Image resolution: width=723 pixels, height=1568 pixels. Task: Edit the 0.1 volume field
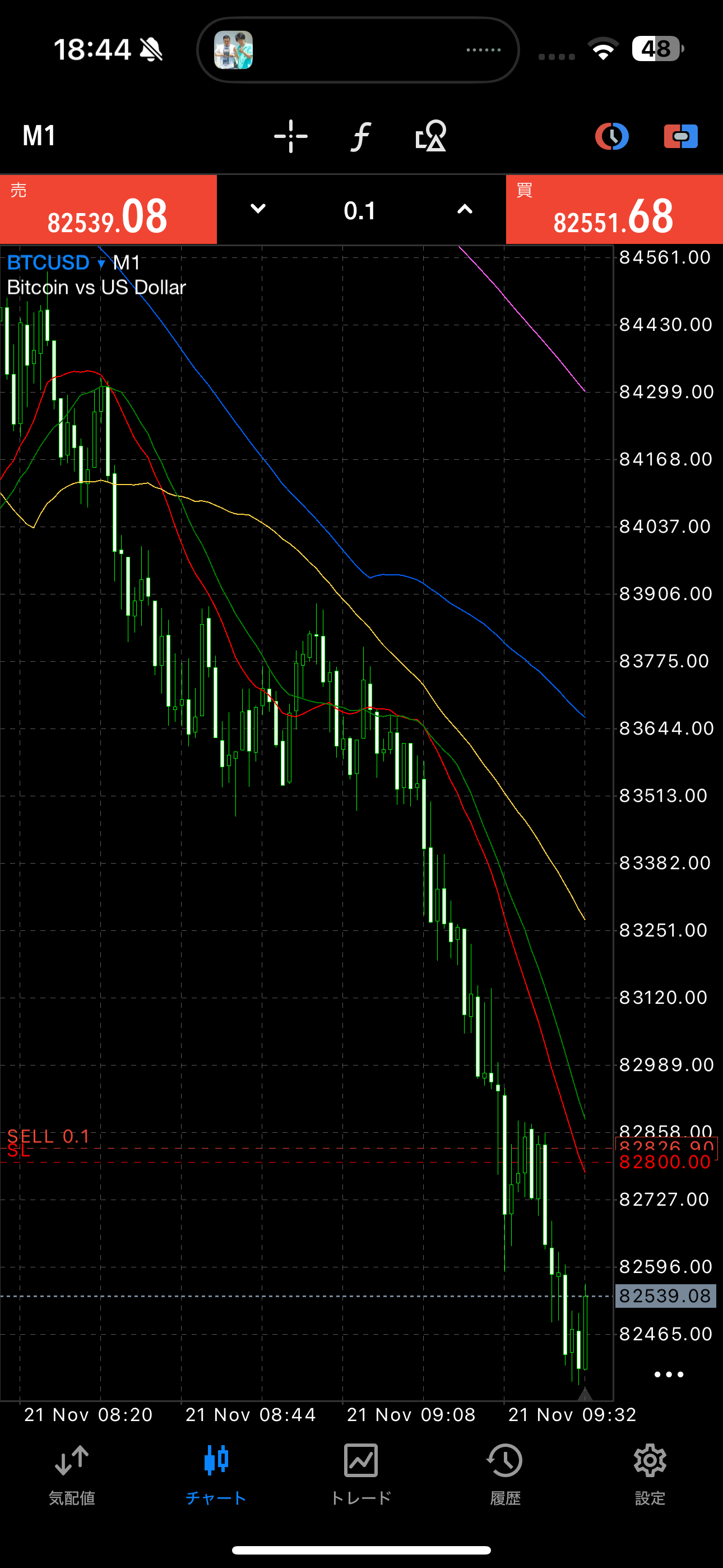360,211
